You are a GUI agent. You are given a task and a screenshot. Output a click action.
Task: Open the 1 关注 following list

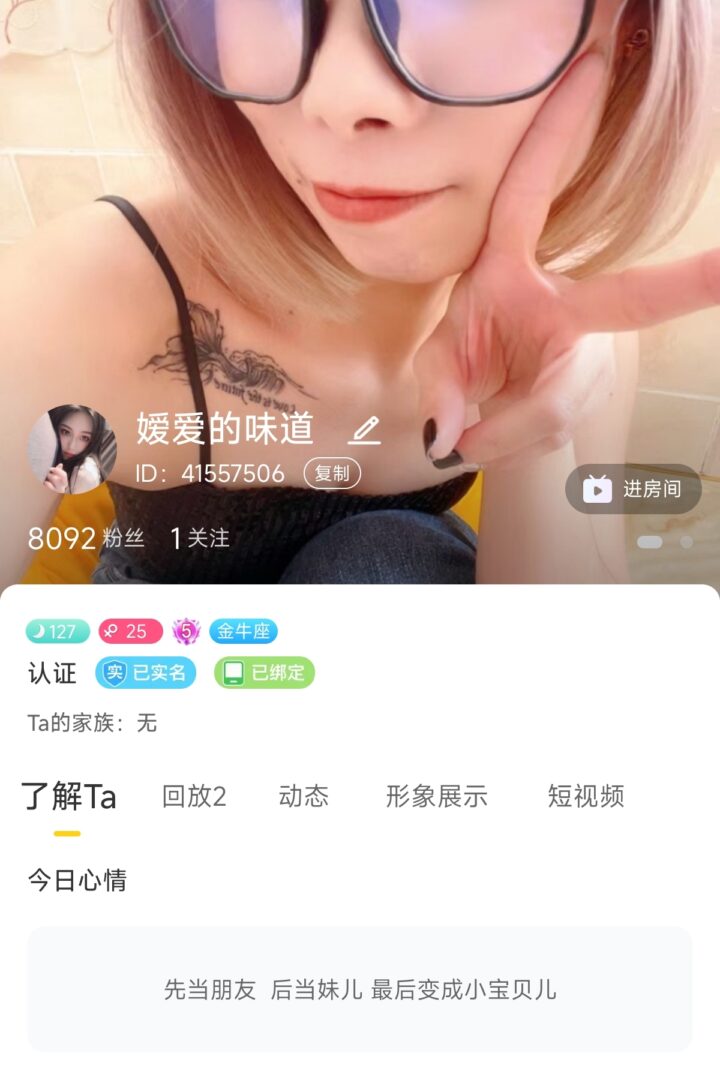pyautogui.click(x=200, y=539)
